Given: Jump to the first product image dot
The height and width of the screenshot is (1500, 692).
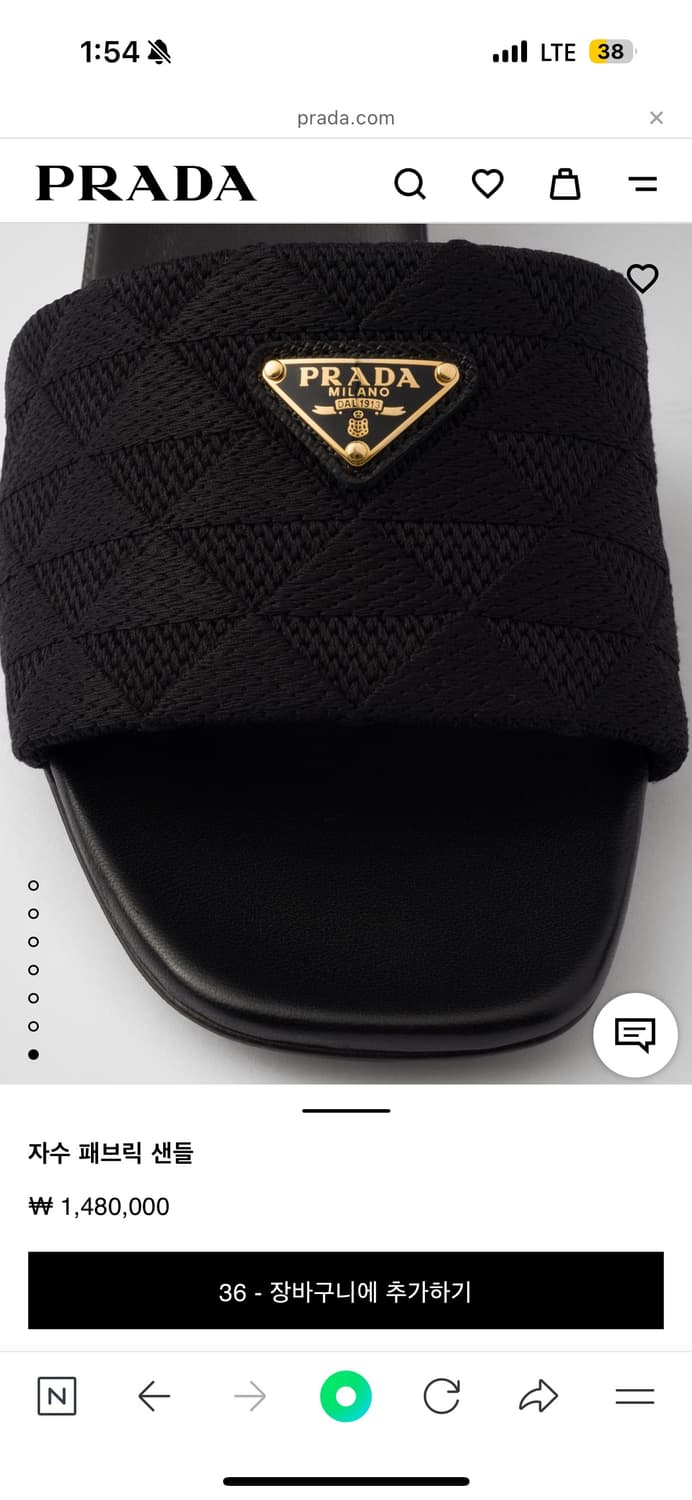Looking at the screenshot, I should pos(34,885).
